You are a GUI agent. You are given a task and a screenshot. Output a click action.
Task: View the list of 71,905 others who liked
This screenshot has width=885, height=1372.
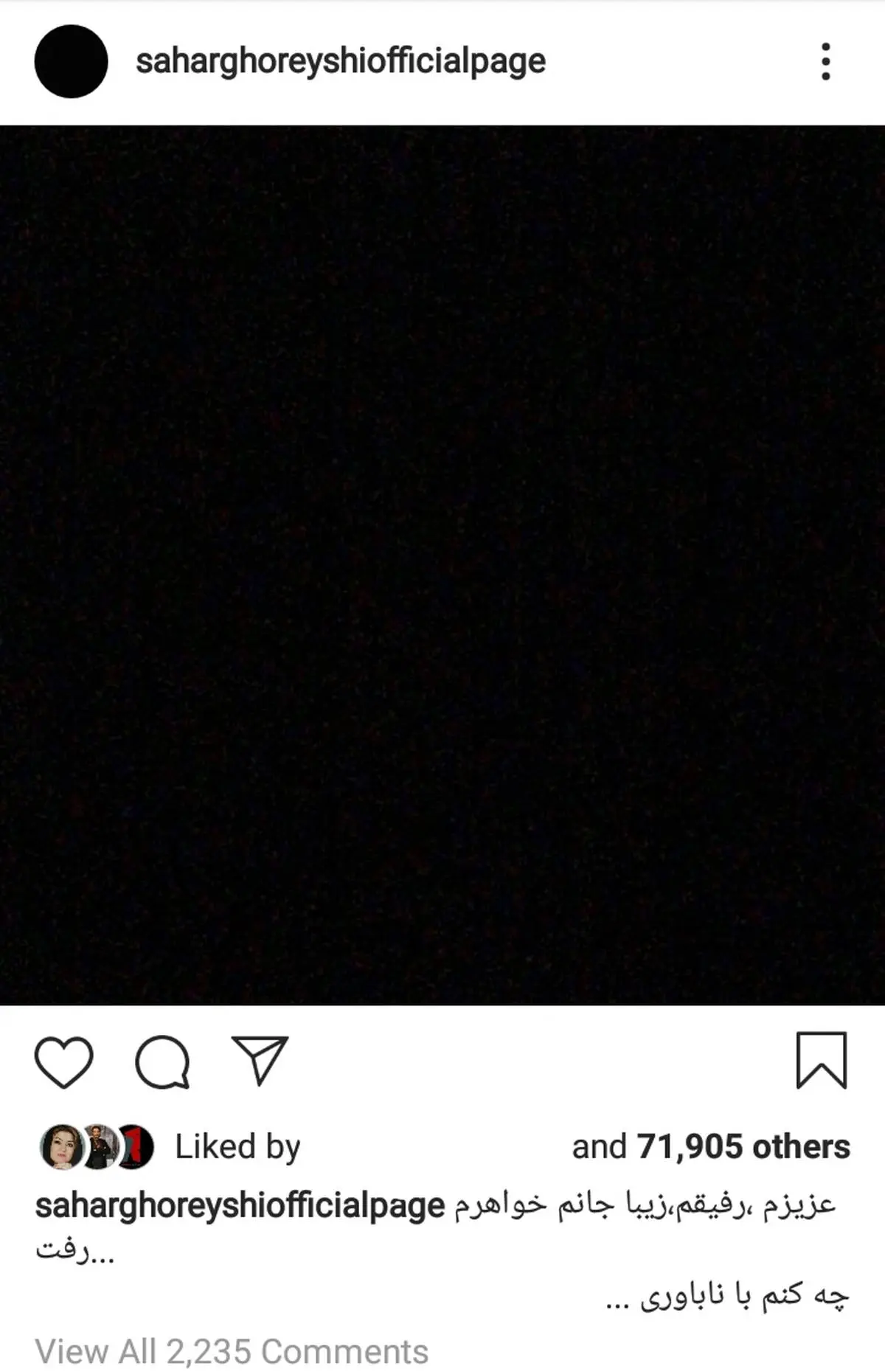(x=742, y=1147)
